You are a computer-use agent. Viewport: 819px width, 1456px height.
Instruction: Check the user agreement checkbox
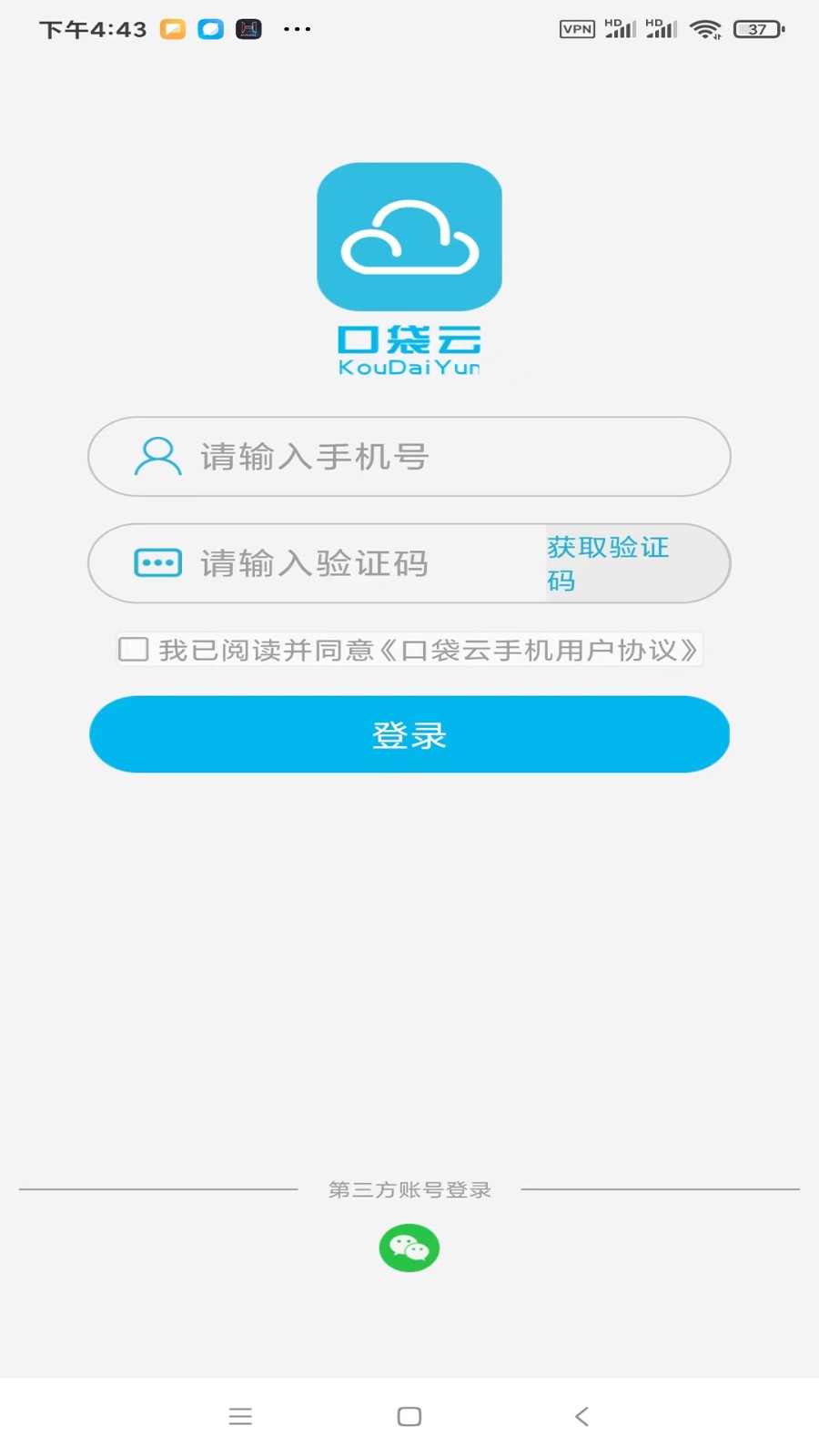click(133, 648)
